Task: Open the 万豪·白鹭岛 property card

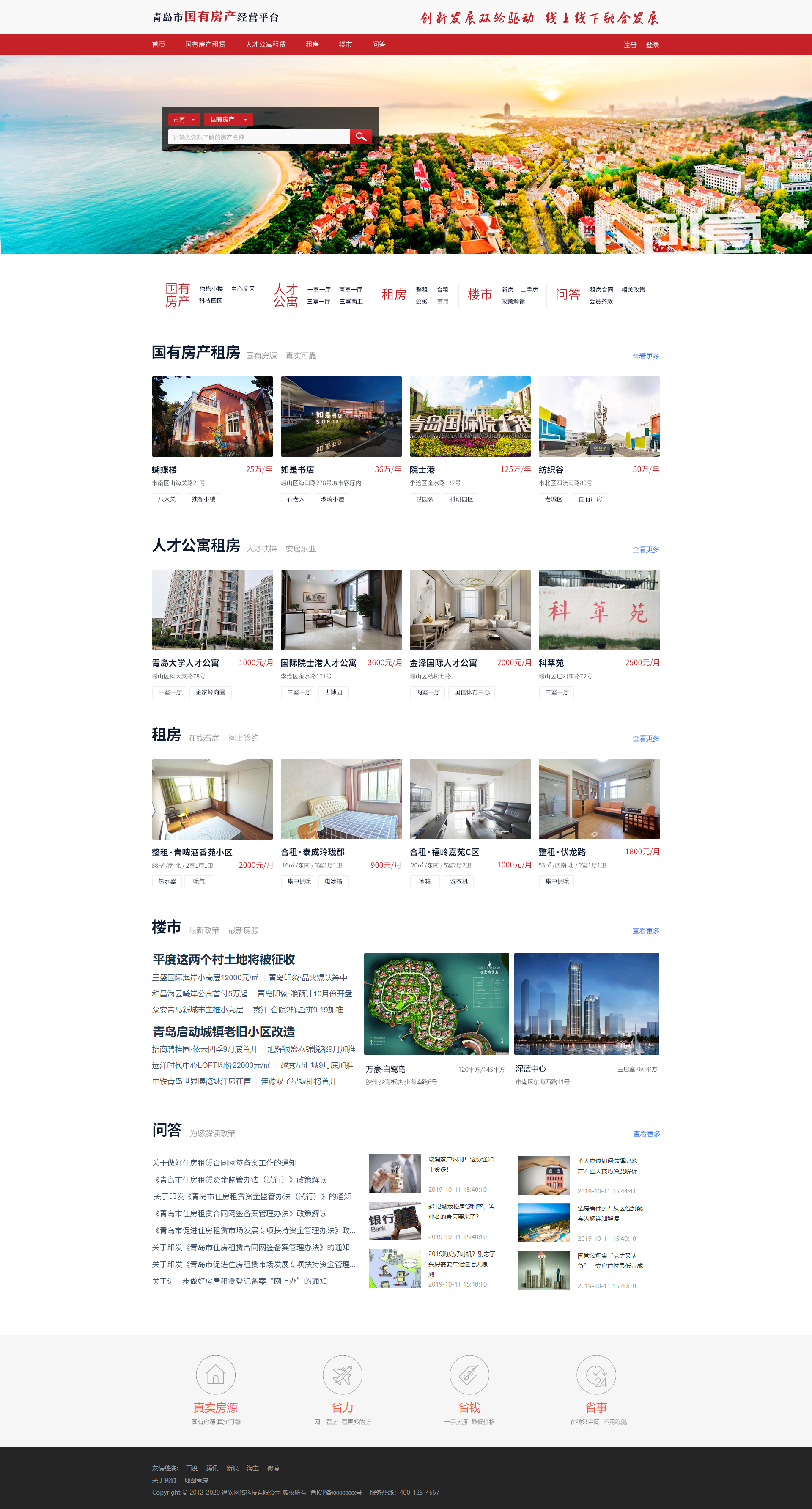Action: click(436, 1004)
